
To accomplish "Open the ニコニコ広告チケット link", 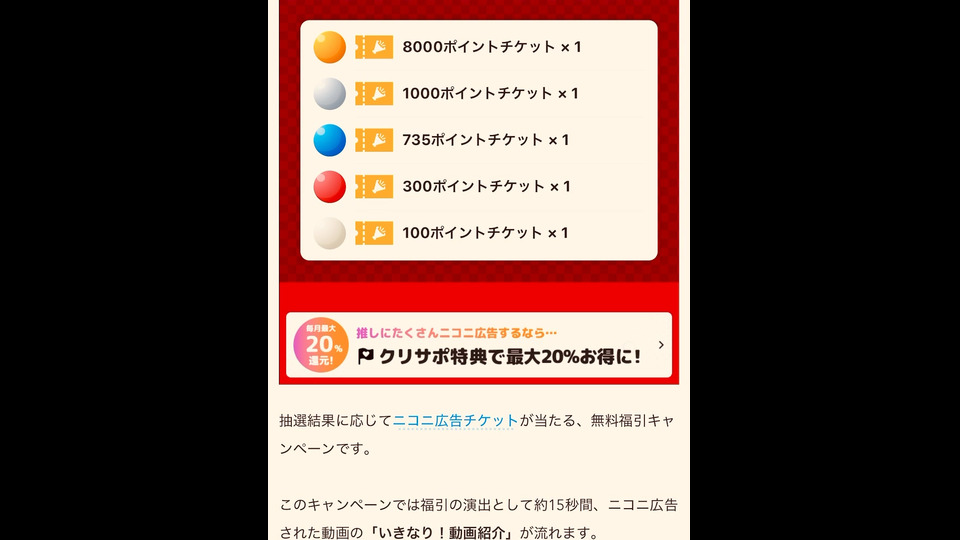I will pyautogui.click(x=455, y=421).
